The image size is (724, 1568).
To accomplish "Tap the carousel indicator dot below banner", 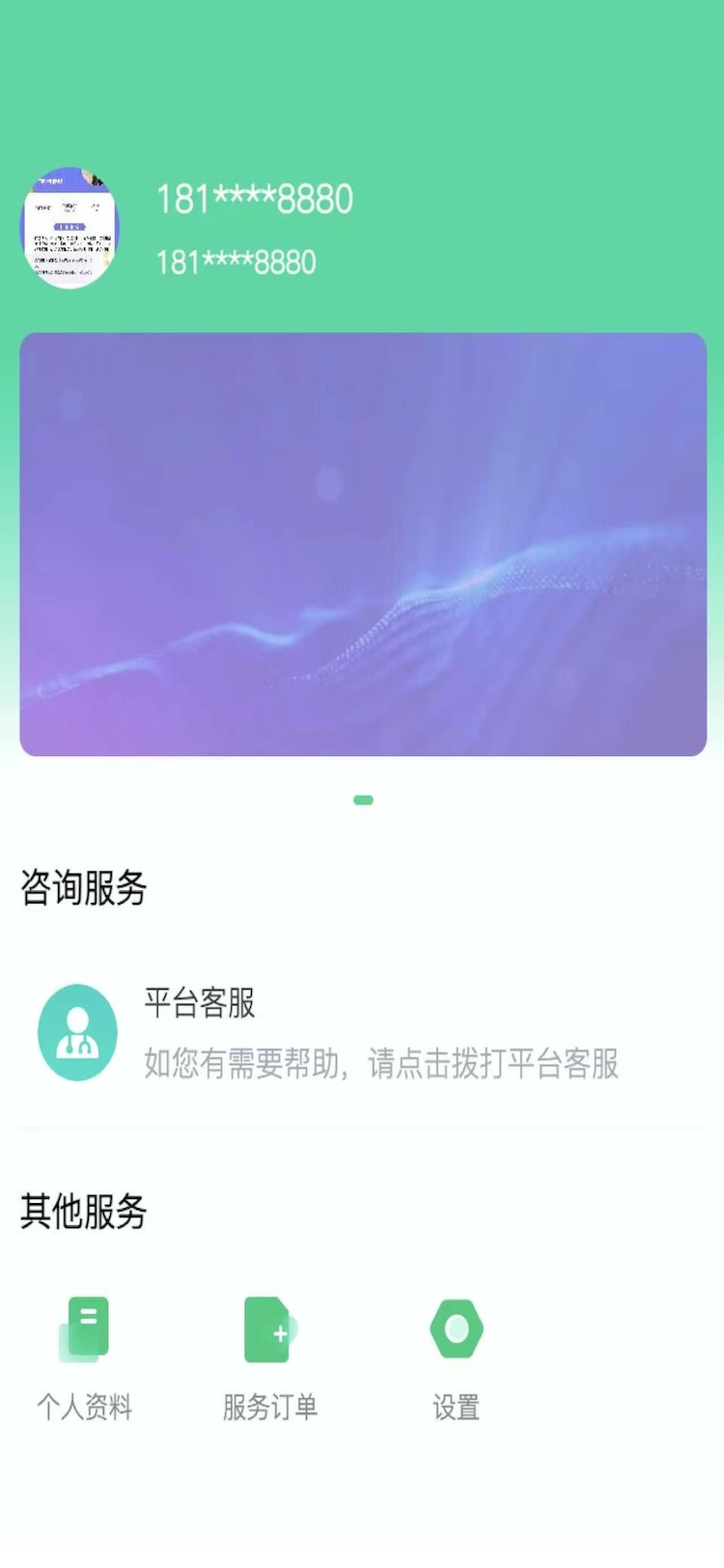I will point(362,799).
